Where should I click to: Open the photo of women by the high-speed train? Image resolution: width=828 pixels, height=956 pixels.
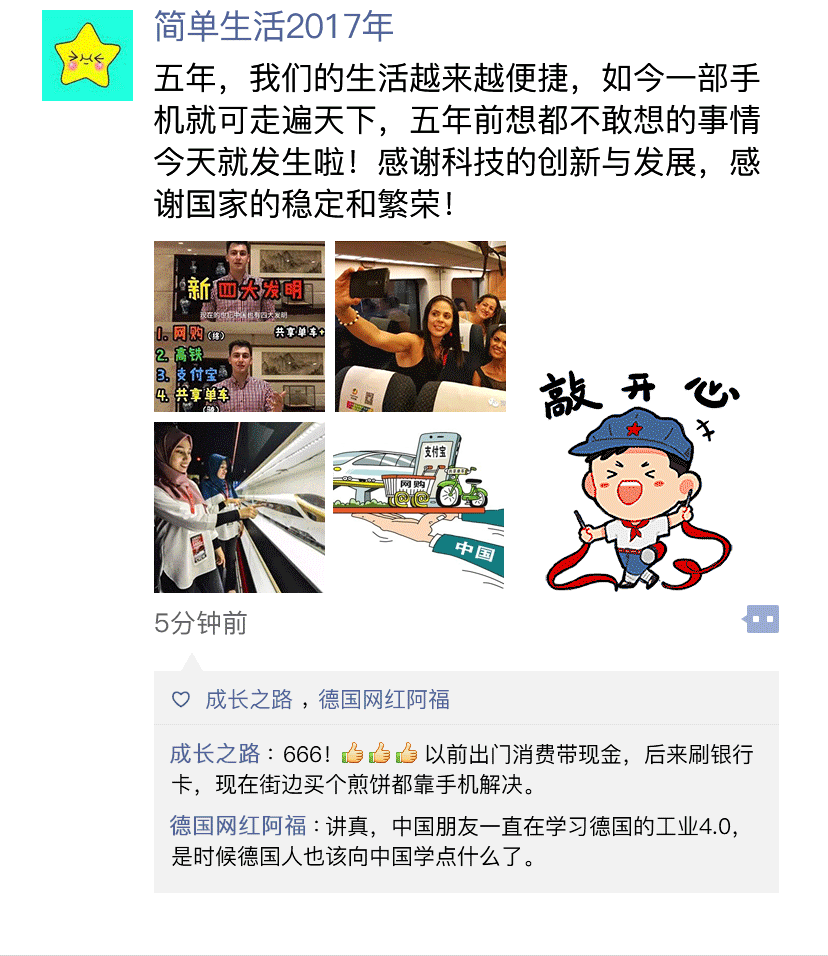[x=239, y=507]
